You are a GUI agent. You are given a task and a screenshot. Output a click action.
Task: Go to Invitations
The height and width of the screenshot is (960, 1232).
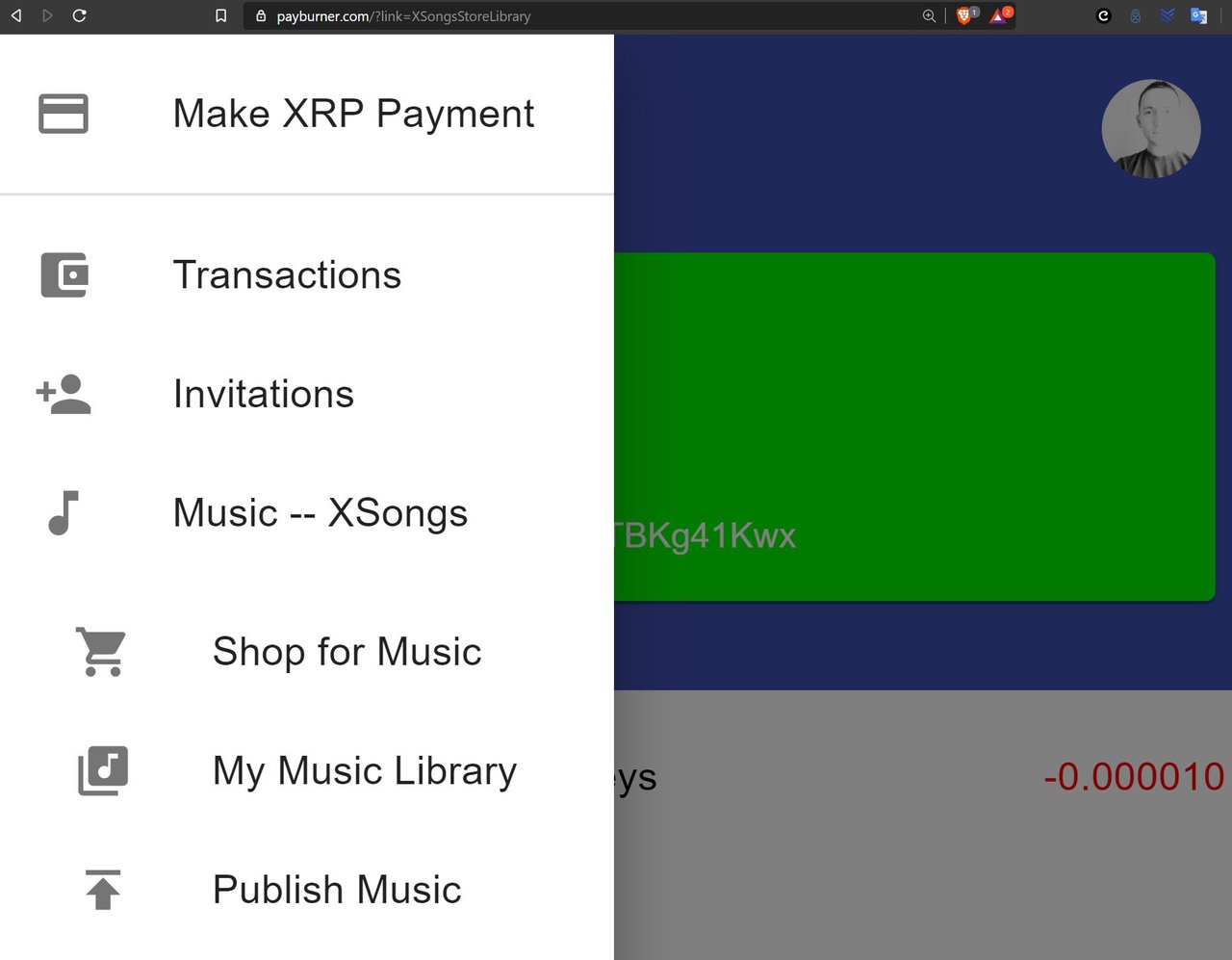coord(263,394)
